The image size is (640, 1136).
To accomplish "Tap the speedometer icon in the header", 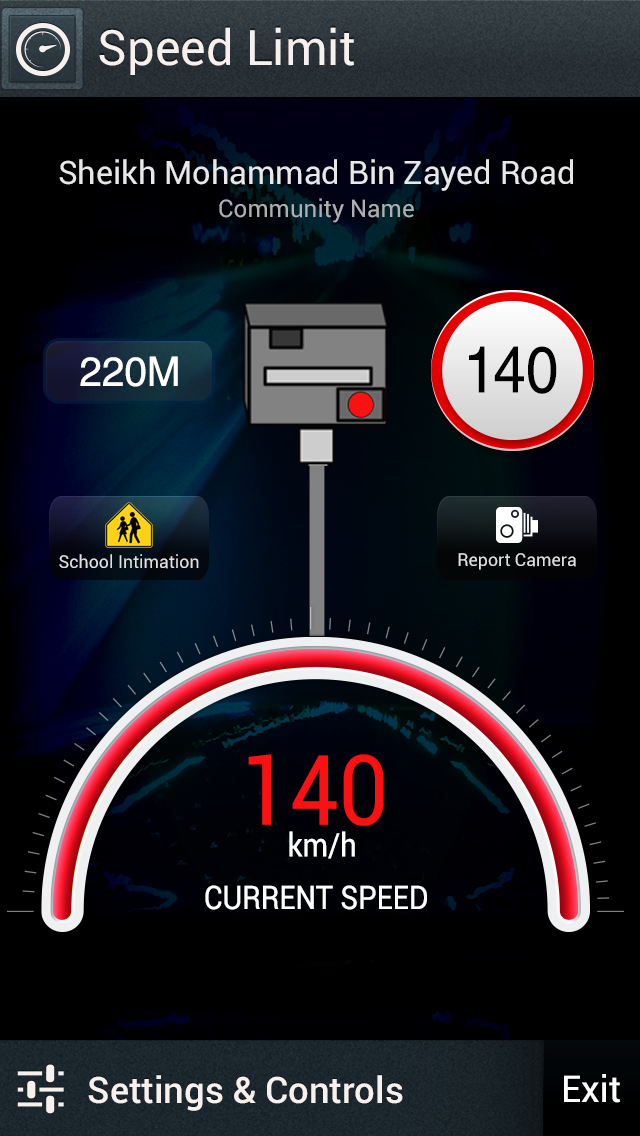I will (43, 48).
